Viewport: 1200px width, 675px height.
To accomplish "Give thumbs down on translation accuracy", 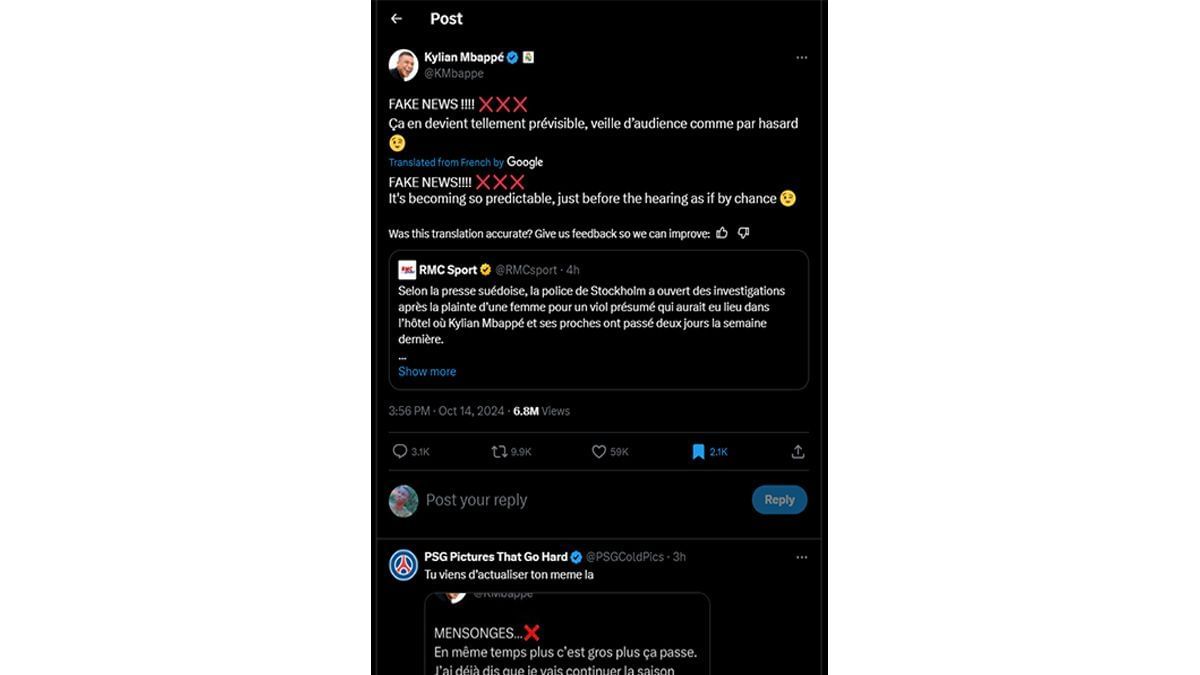I will coord(743,233).
